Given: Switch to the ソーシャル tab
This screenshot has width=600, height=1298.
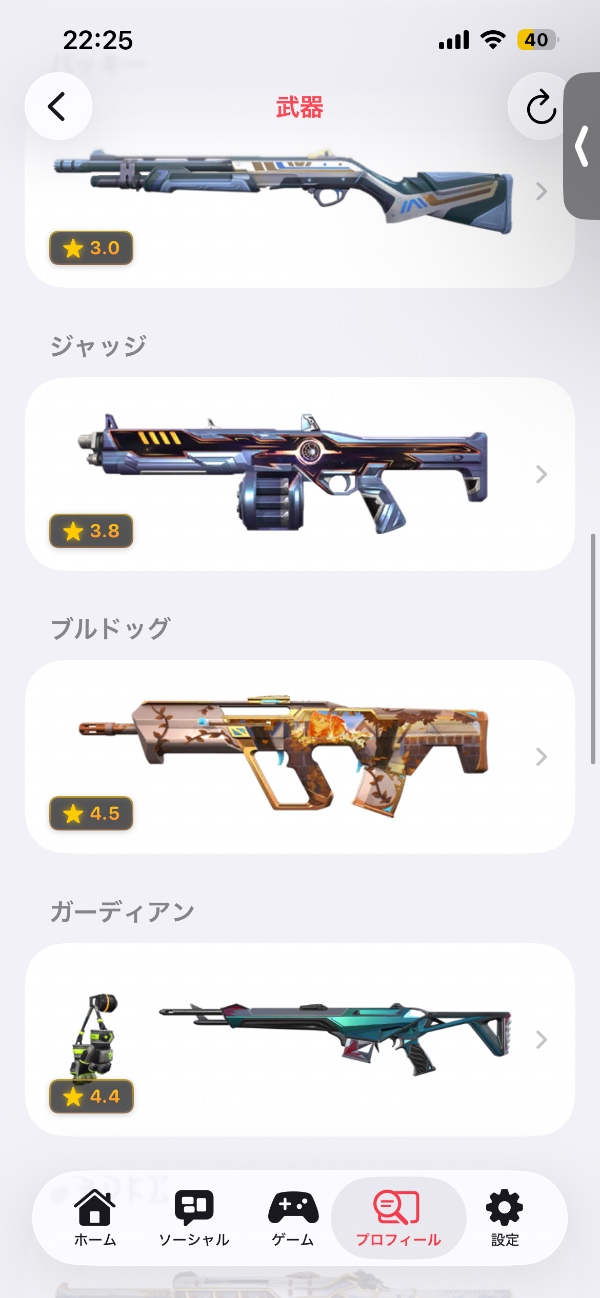Looking at the screenshot, I should 194,1218.
